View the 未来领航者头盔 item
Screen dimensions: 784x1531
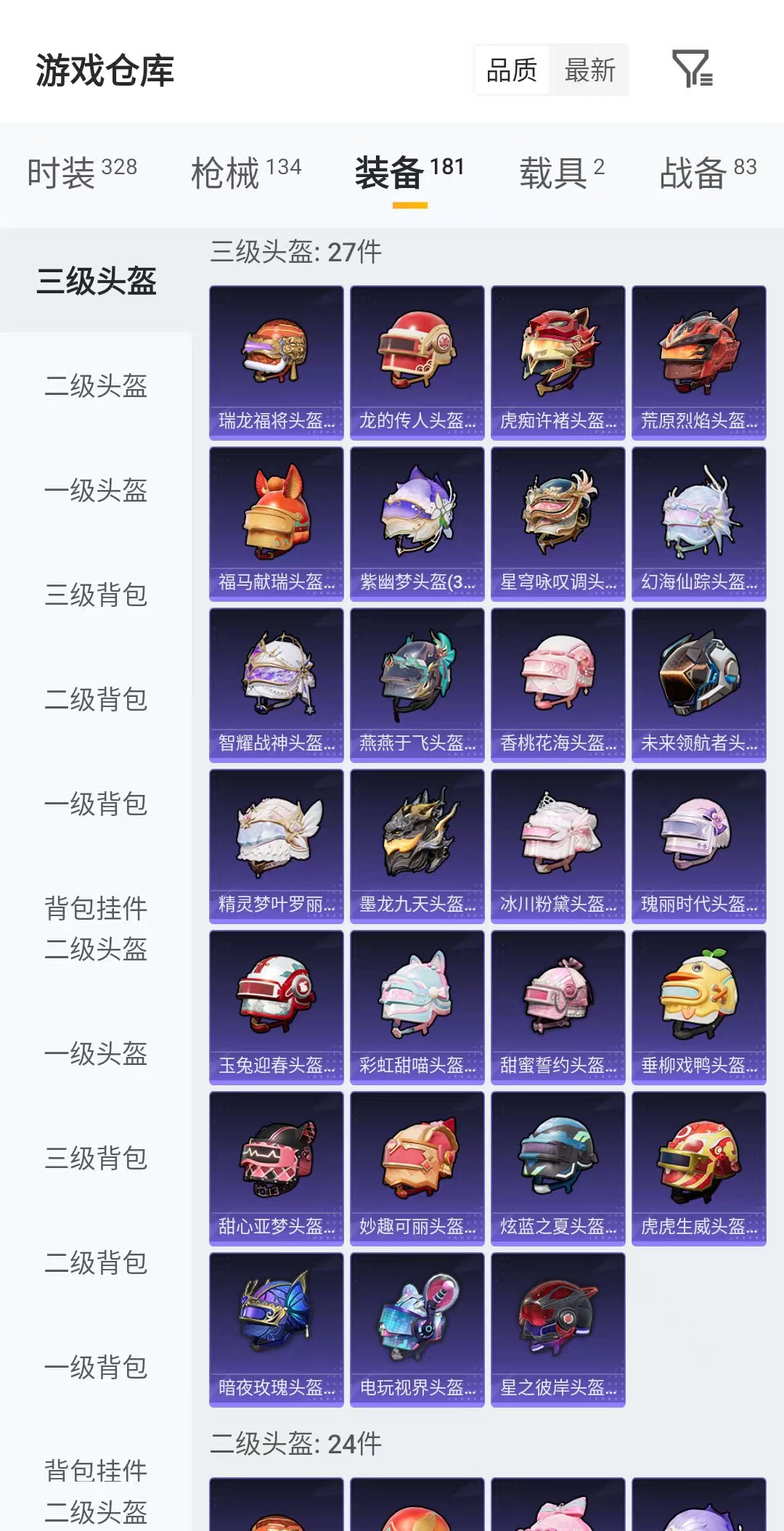click(698, 684)
